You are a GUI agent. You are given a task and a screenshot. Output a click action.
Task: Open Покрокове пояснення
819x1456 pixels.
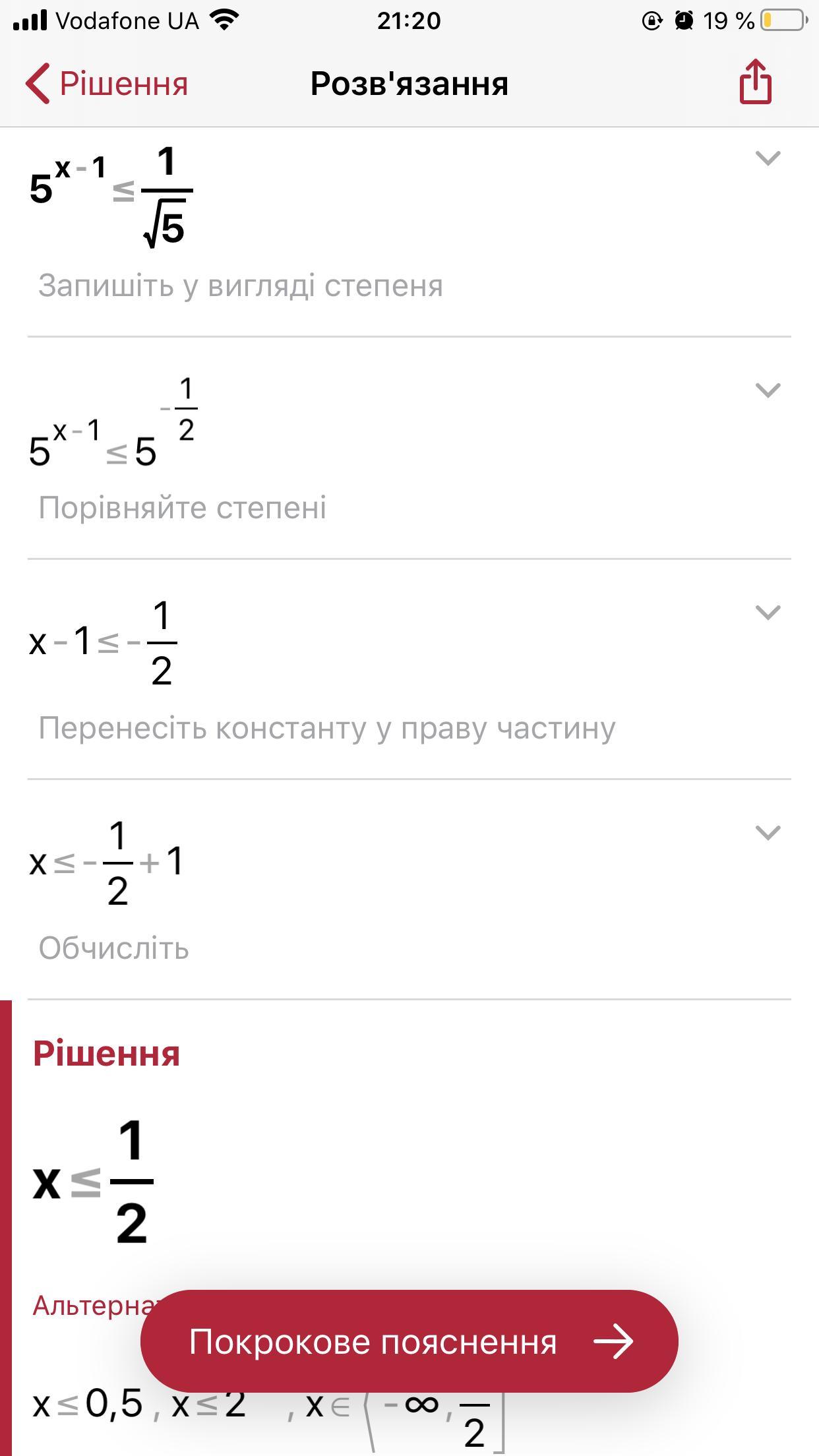point(409,1341)
